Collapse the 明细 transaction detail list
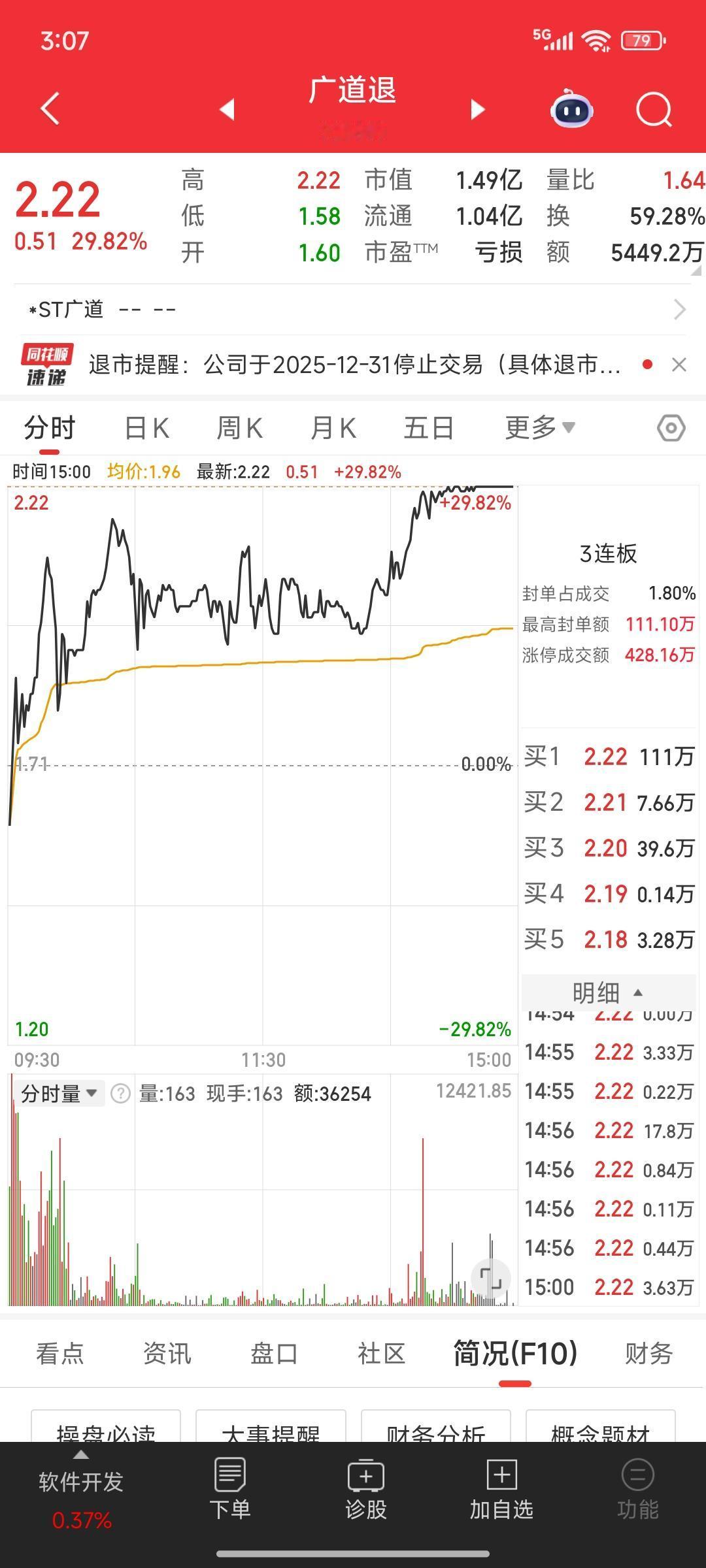 [608, 992]
